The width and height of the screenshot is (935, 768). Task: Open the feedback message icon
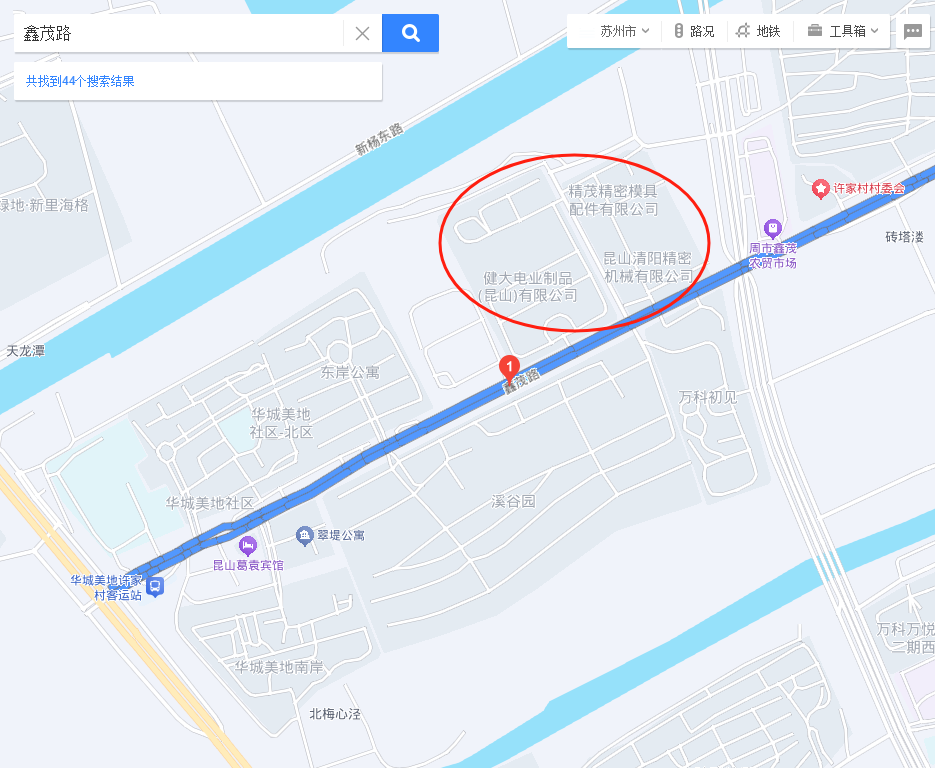912,32
